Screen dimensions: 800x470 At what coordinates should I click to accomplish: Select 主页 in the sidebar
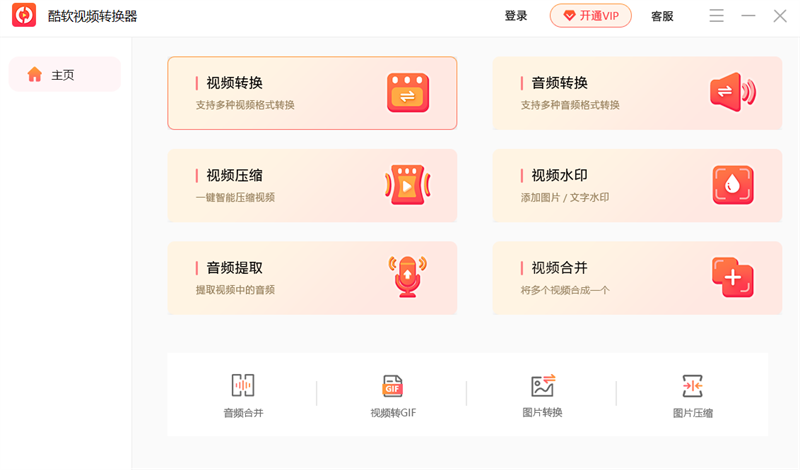click(64, 75)
